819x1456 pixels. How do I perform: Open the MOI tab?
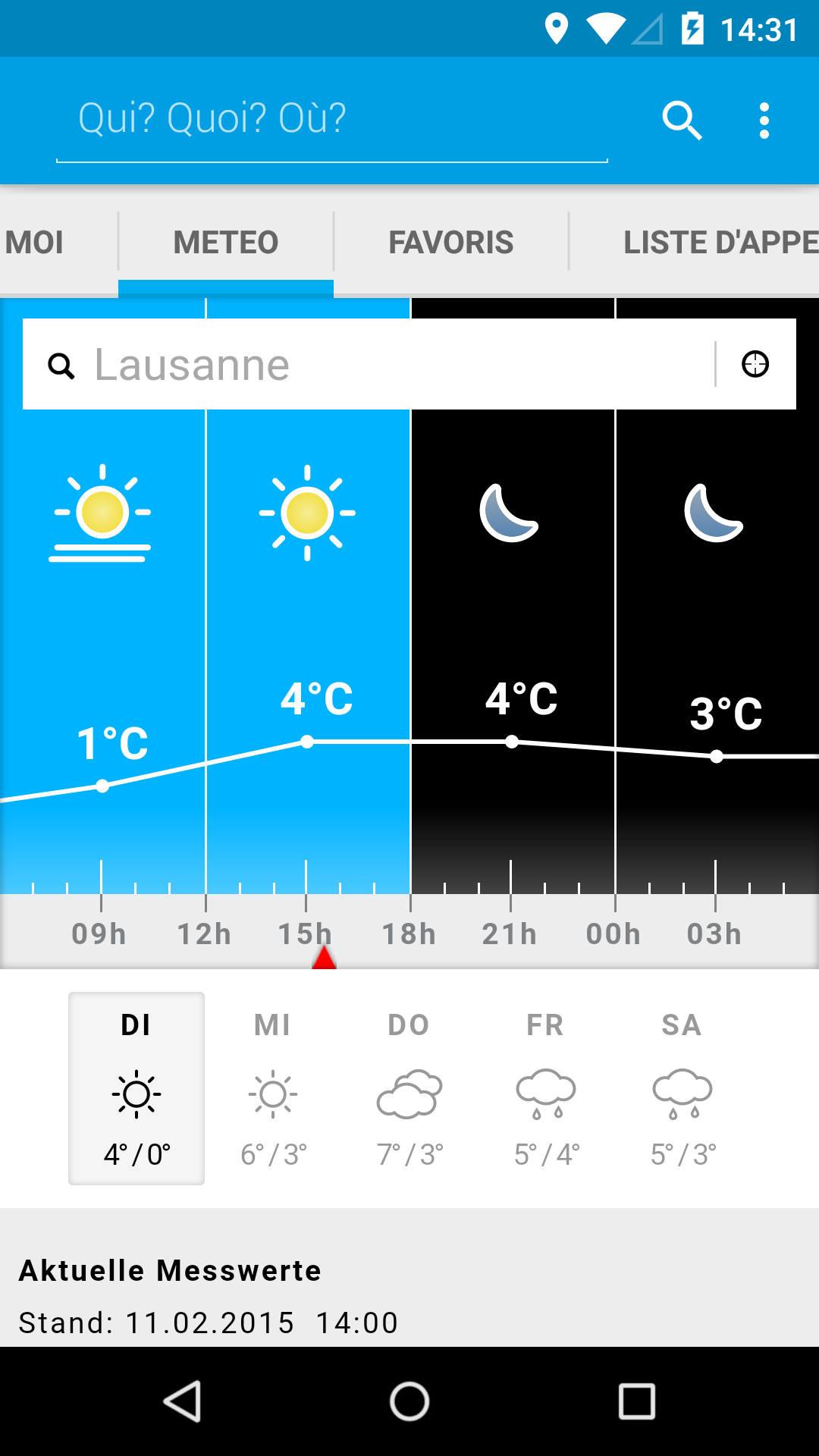(36, 241)
